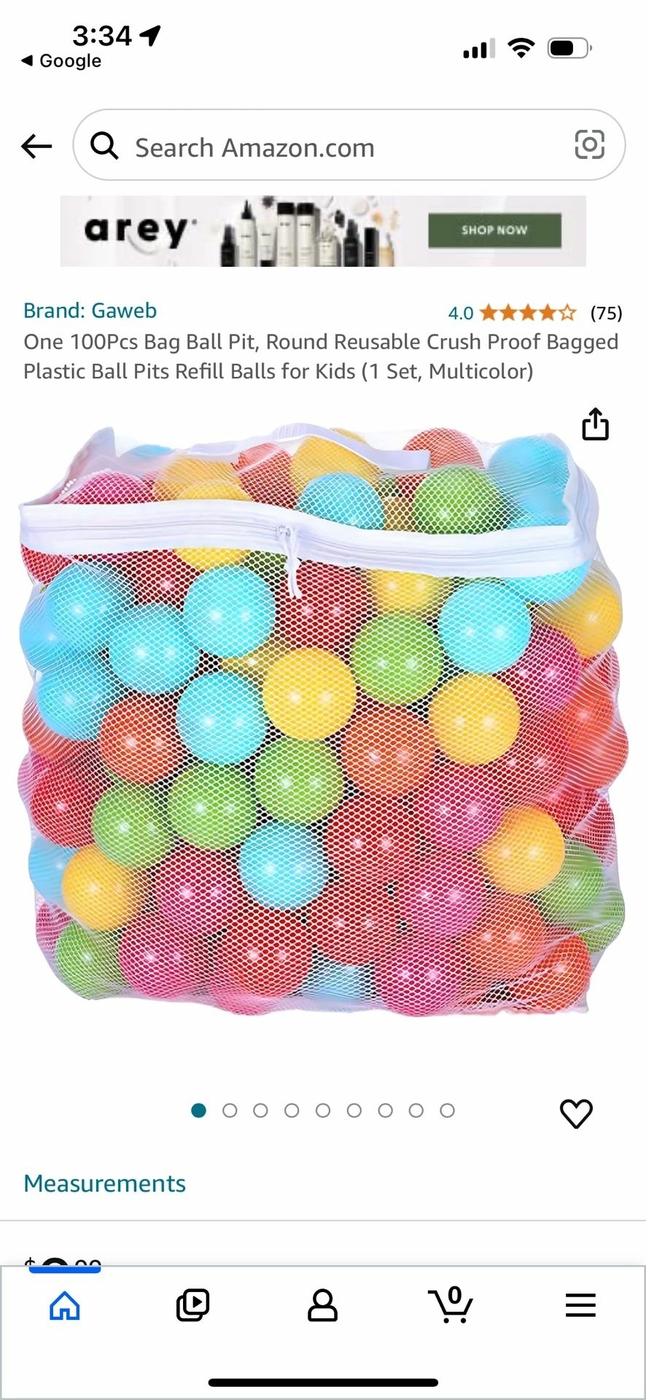Image resolution: width=646 pixels, height=1400 pixels.
Task: Open the hamburger menu tab
Action: pyautogui.click(x=580, y=1305)
